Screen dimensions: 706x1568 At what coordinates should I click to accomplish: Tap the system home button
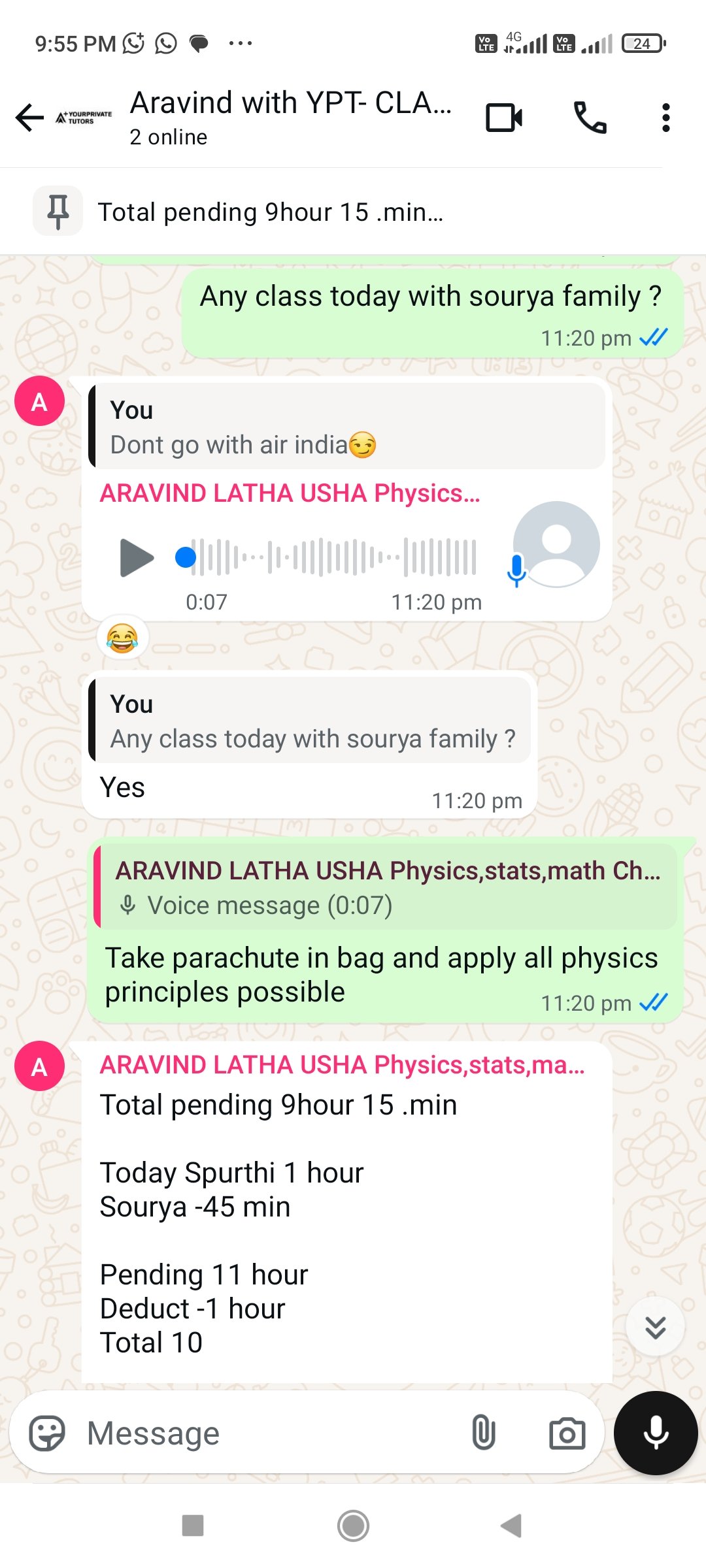pyautogui.click(x=353, y=1526)
